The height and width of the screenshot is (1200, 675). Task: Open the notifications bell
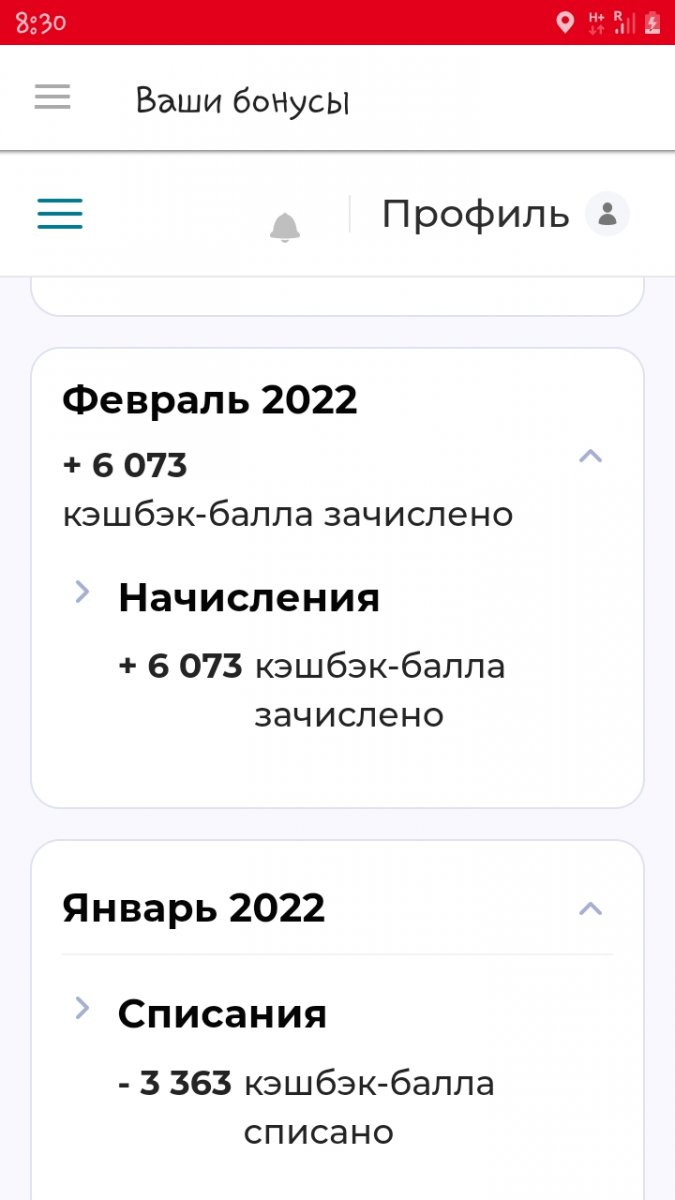(285, 227)
